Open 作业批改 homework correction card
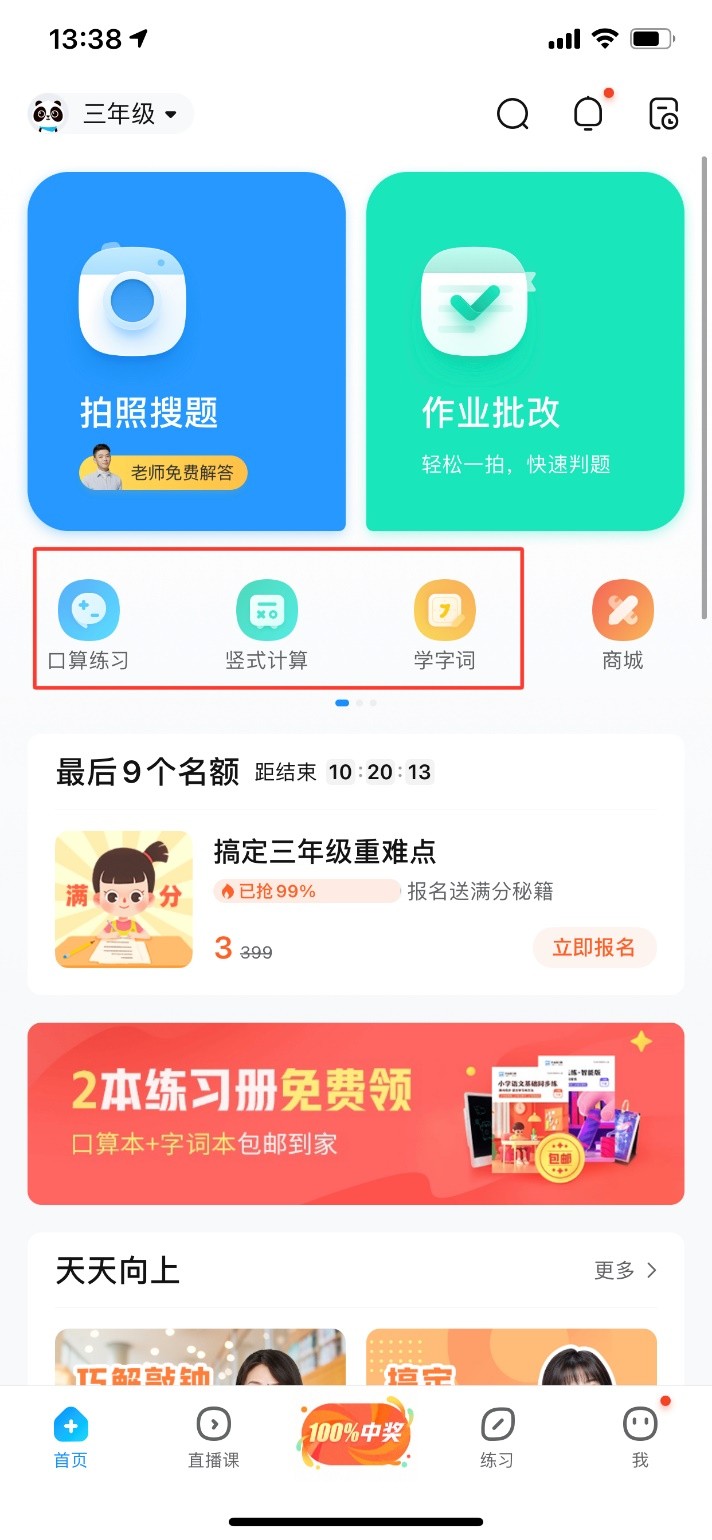Viewport: 712px width, 1540px height. point(525,350)
